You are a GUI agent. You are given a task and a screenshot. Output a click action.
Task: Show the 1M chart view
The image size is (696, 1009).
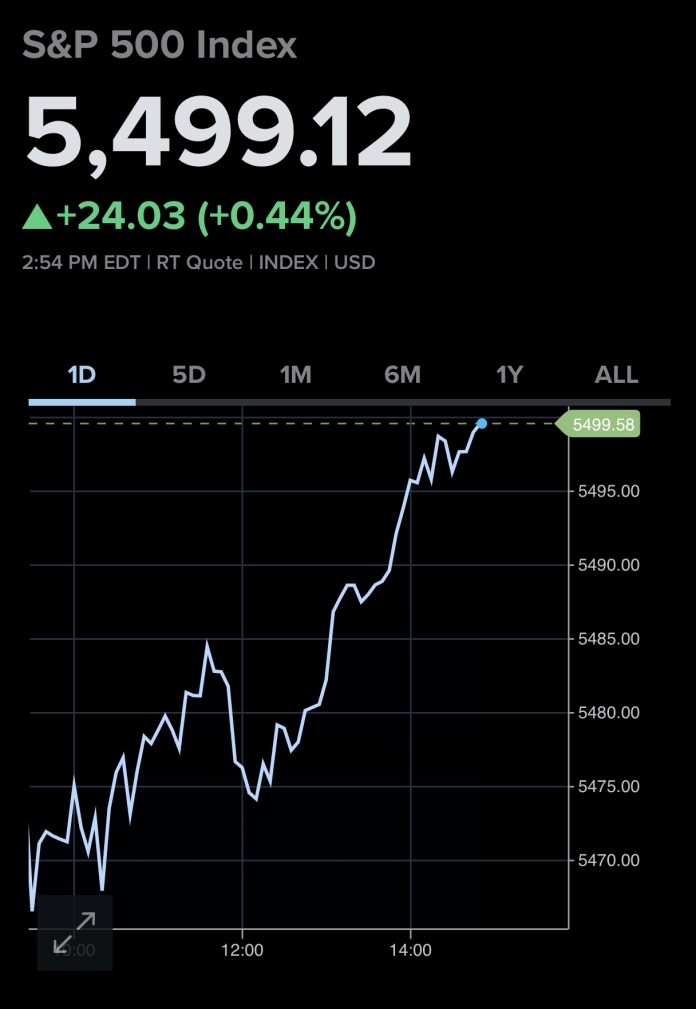click(x=295, y=375)
